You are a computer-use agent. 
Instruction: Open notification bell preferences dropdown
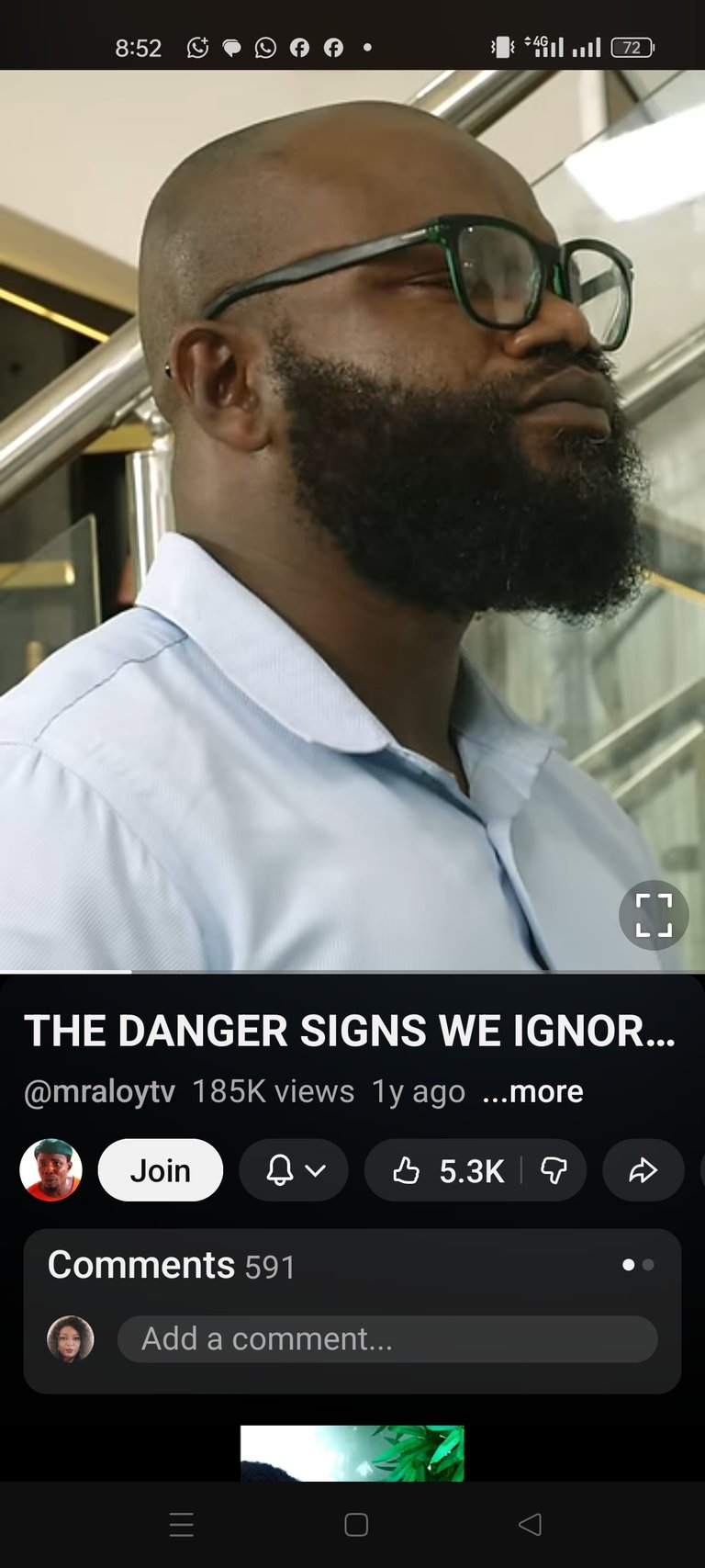click(x=294, y=1170)
